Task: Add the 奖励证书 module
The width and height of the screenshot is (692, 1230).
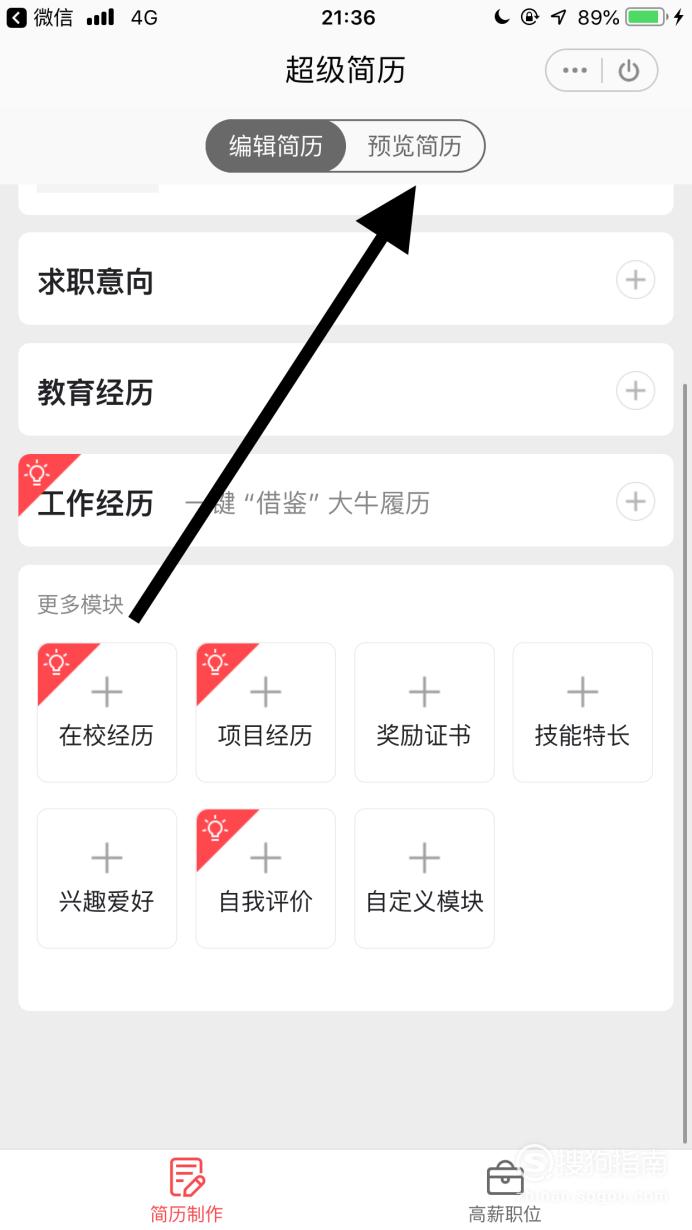Action: click(424, 712)
